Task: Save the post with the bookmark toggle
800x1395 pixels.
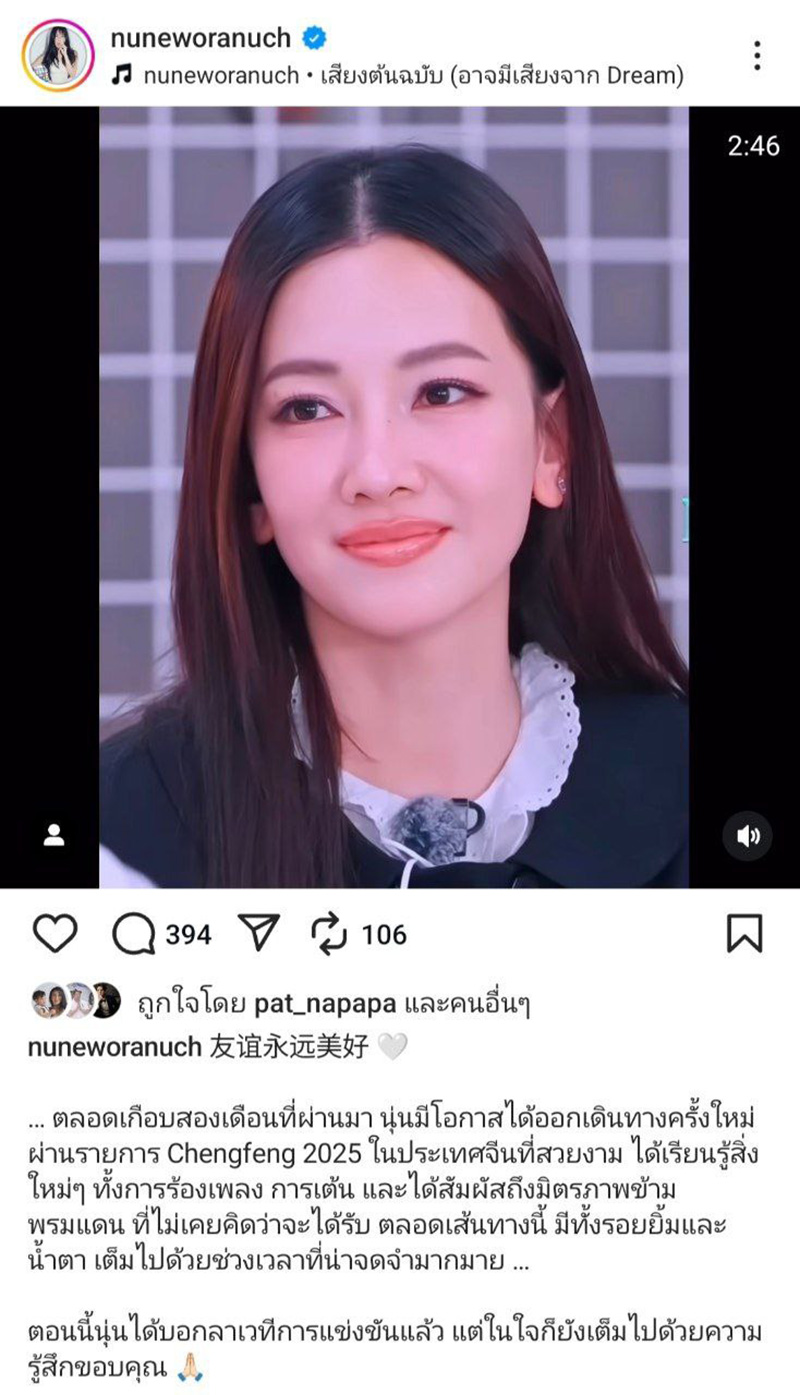Action: point(744,936)
